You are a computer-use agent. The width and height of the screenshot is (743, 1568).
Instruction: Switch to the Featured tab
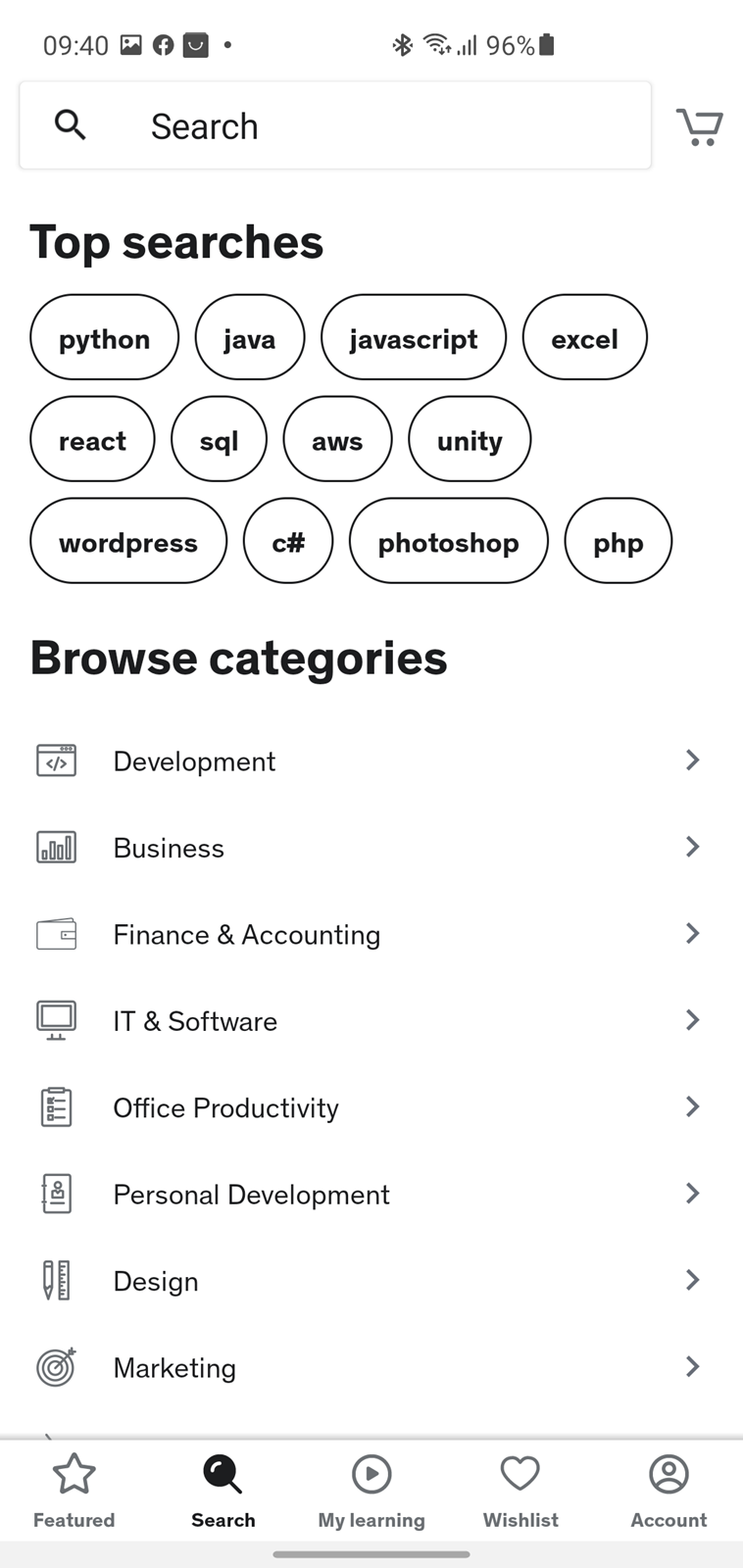pyautogui.click(x=74, y=1492)
